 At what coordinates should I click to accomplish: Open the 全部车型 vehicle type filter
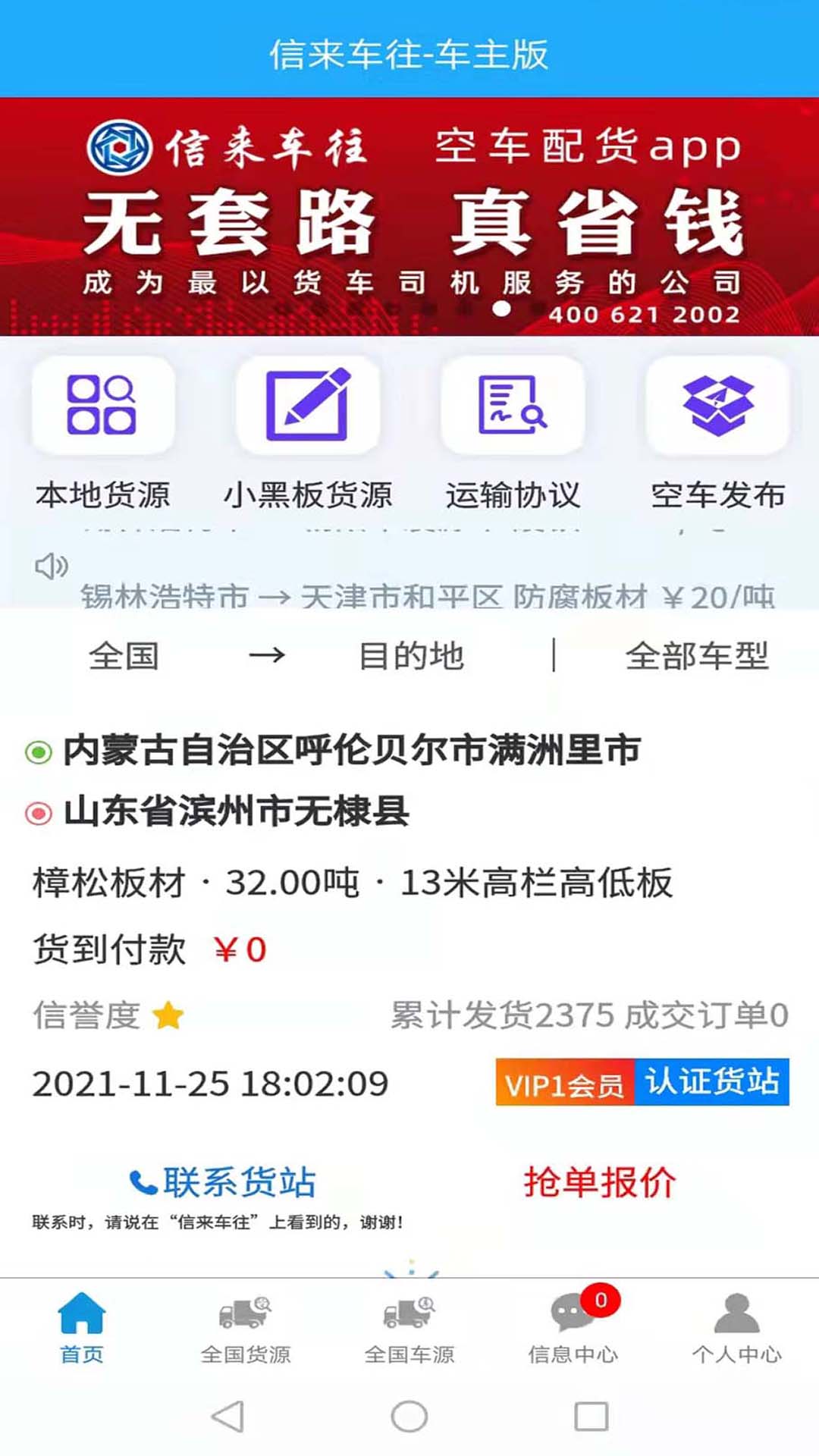click(x=698, y=658)
